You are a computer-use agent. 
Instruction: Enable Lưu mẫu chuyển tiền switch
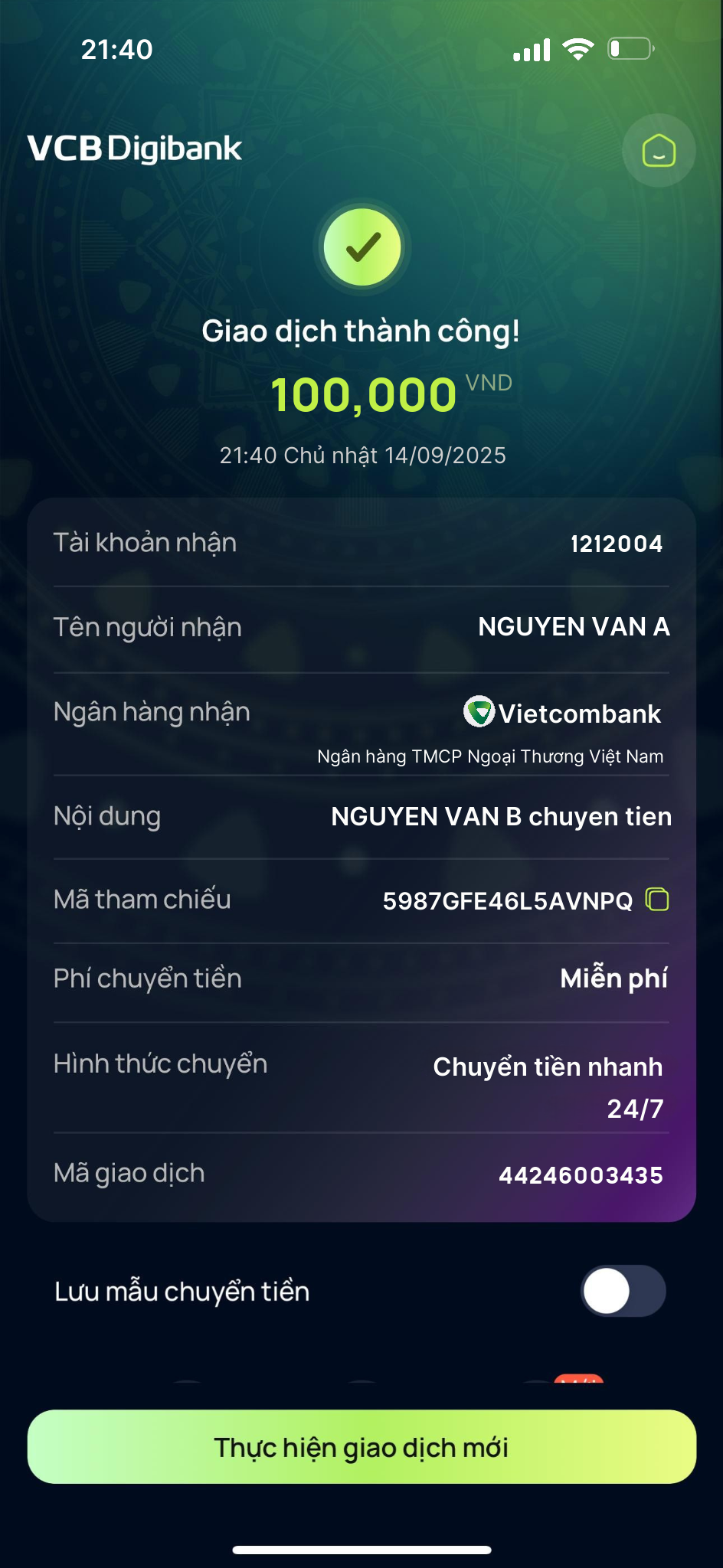point(623,1291)
